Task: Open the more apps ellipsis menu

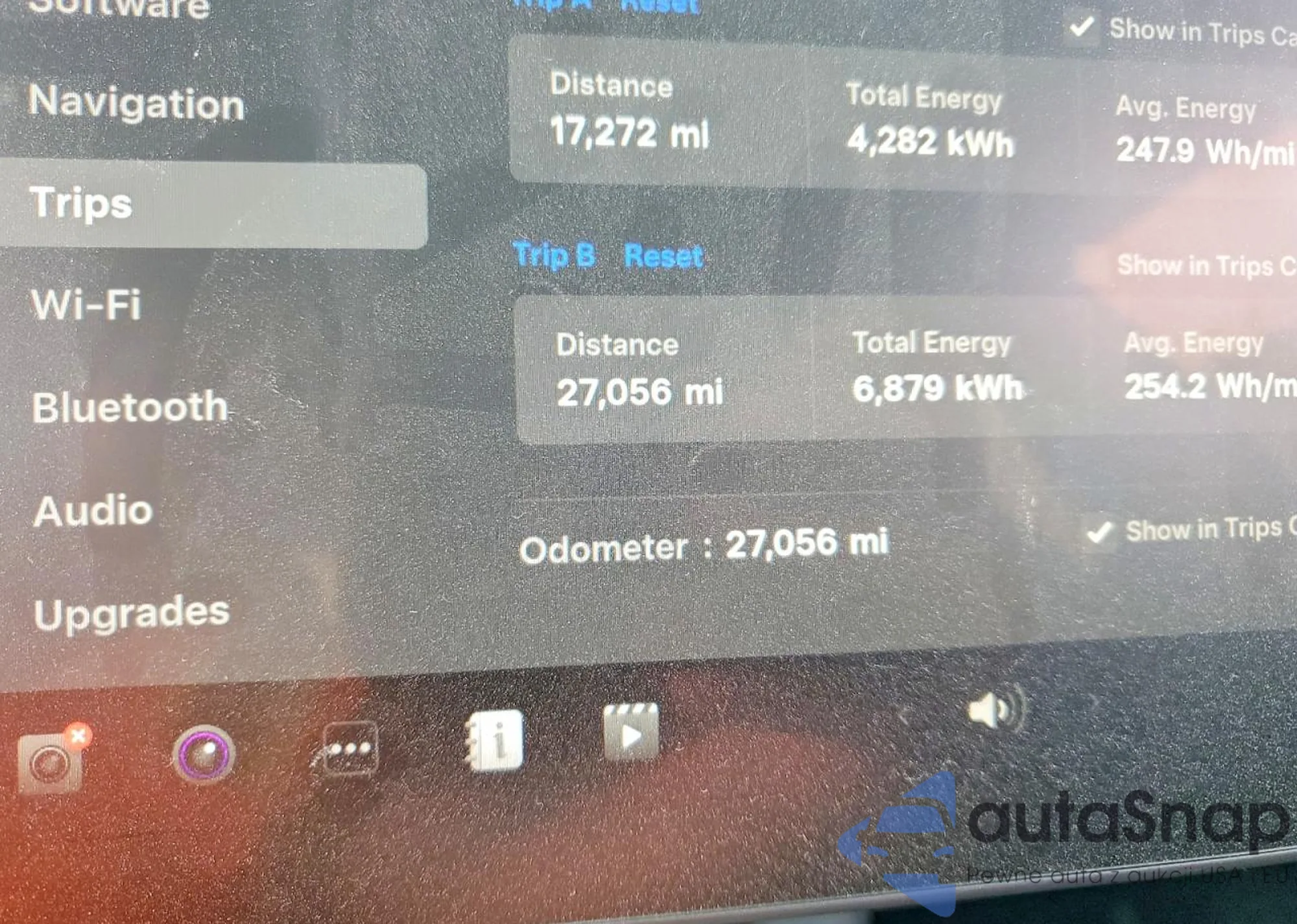Action: pos(350,749)
